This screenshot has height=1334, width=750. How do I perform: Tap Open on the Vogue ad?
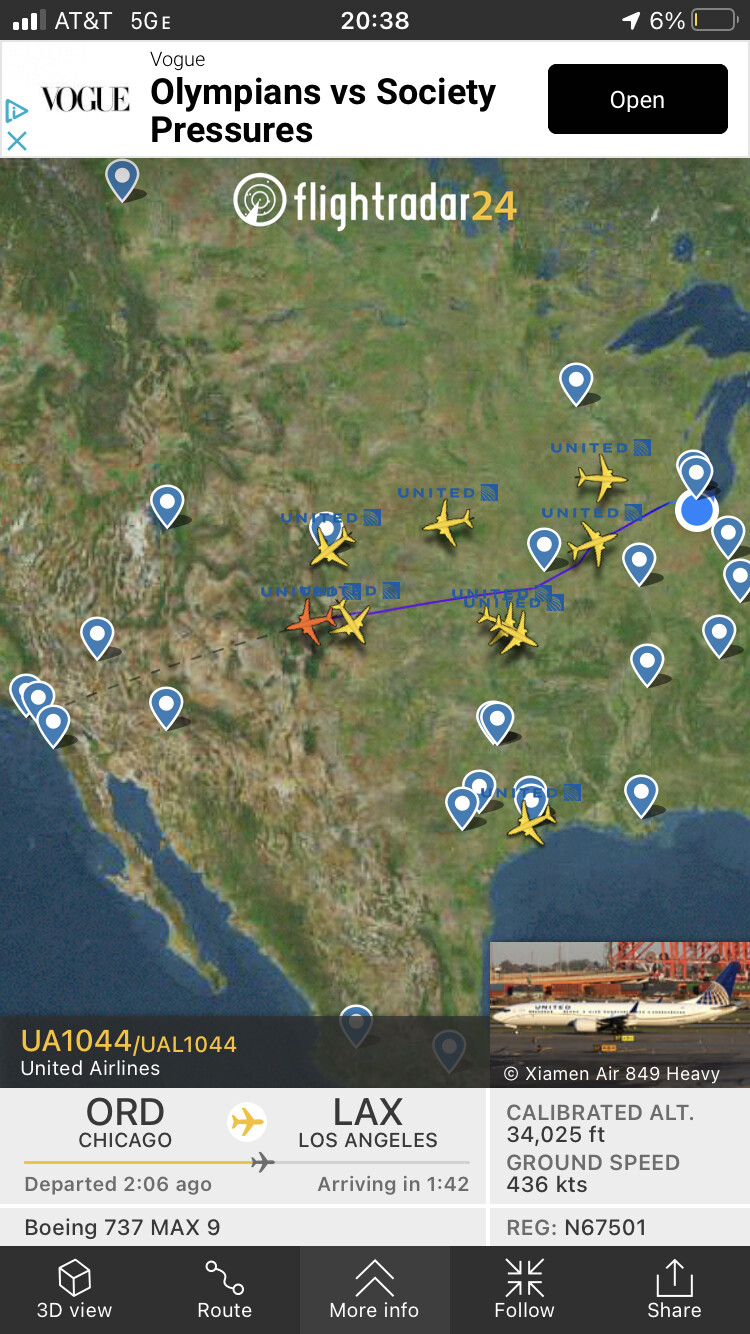(637, 100)
